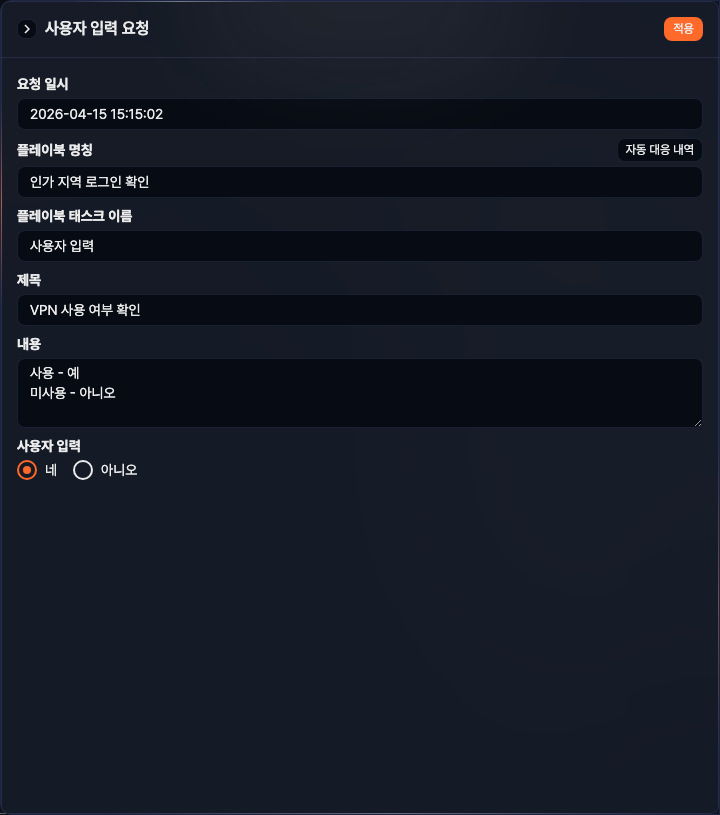Click the VPN 사용 여부 확인 text
The height and width of the screenshot is (815, 720).
tap(85, 310)
